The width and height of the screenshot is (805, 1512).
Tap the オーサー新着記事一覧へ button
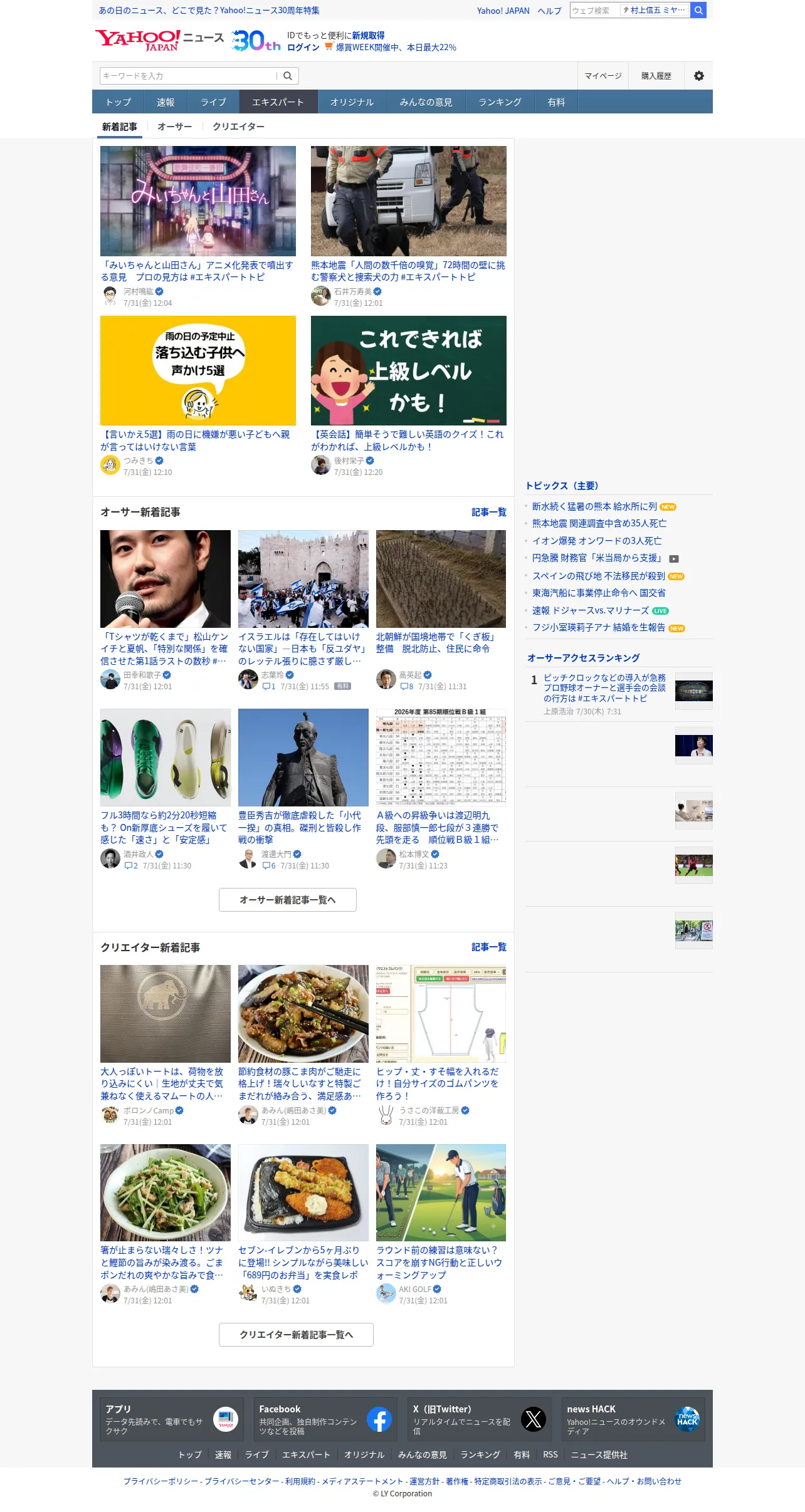(288, 900)
